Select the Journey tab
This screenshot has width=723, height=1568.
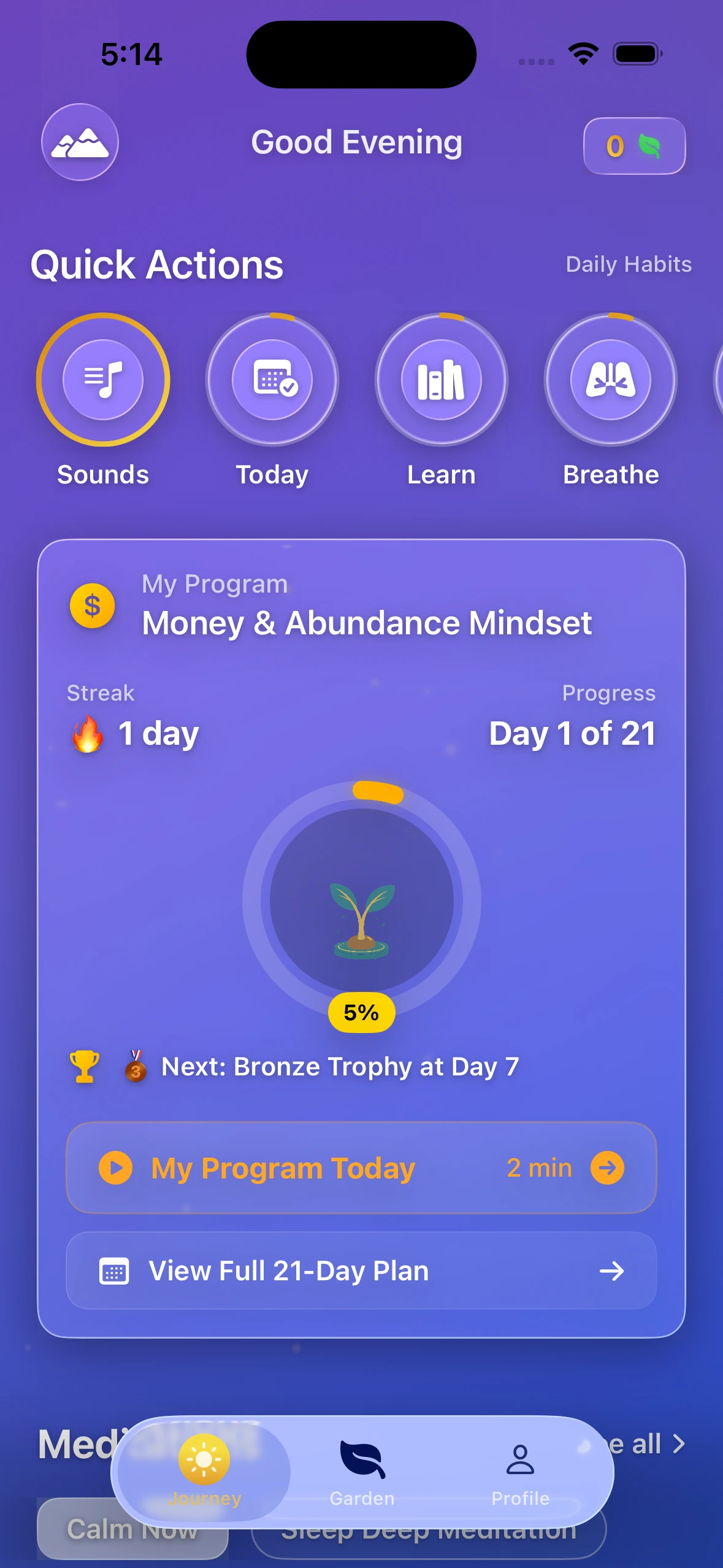(204, 1472)
